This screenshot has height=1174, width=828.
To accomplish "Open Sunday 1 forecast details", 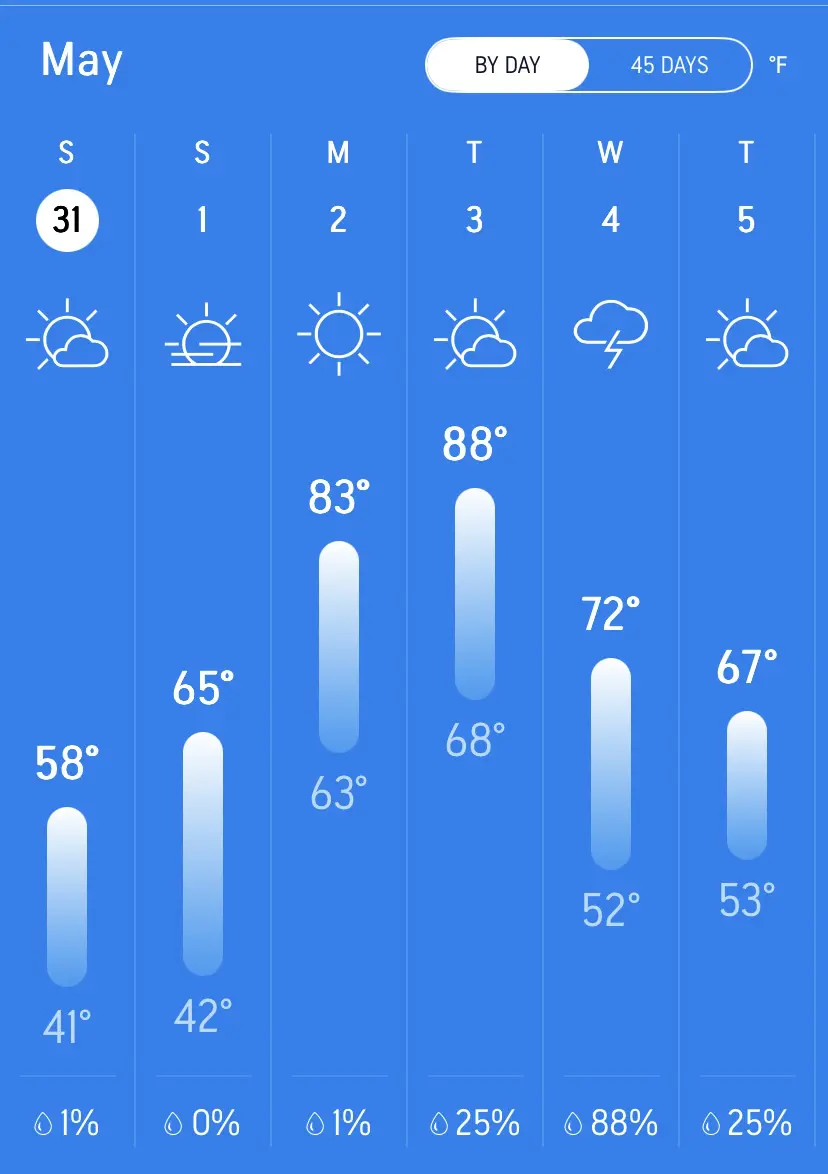I will pos(202,220).
